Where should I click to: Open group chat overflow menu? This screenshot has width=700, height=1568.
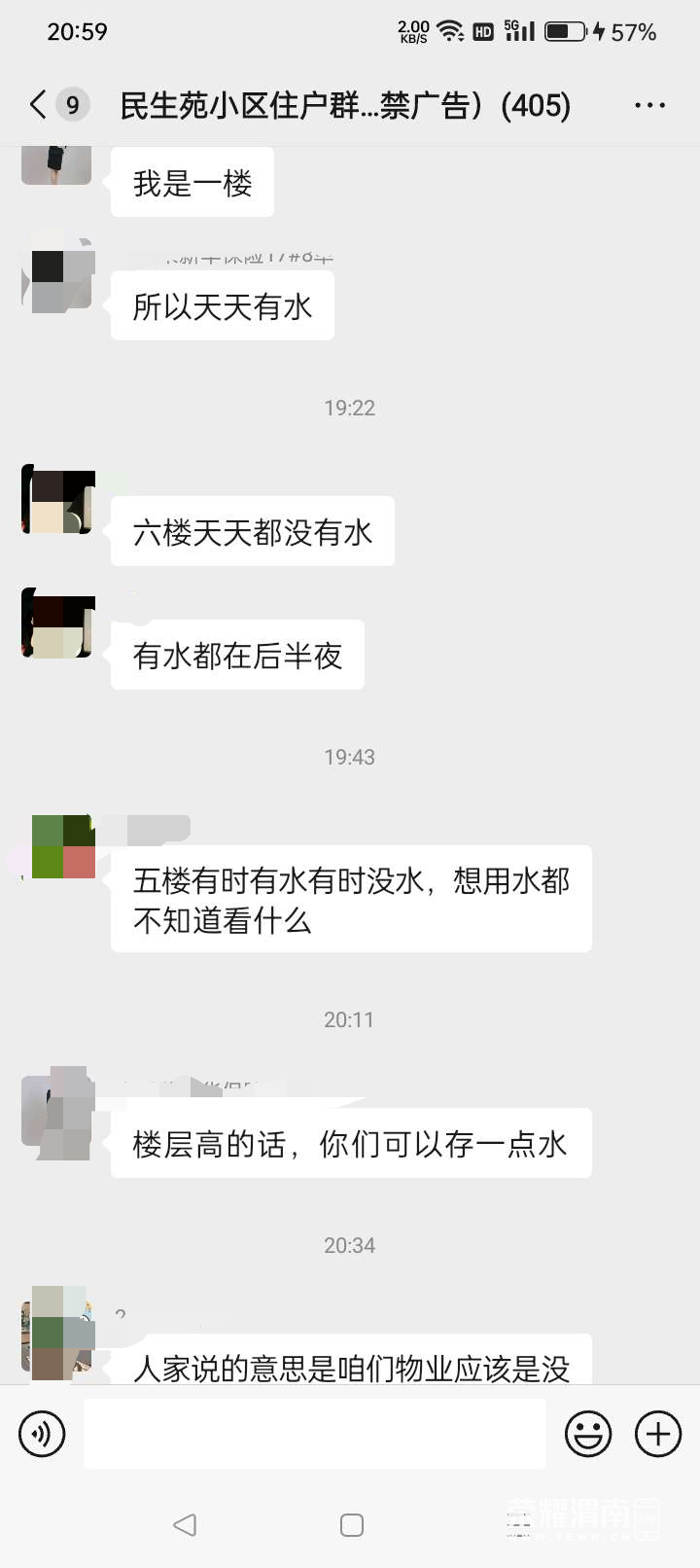point(649,105)
